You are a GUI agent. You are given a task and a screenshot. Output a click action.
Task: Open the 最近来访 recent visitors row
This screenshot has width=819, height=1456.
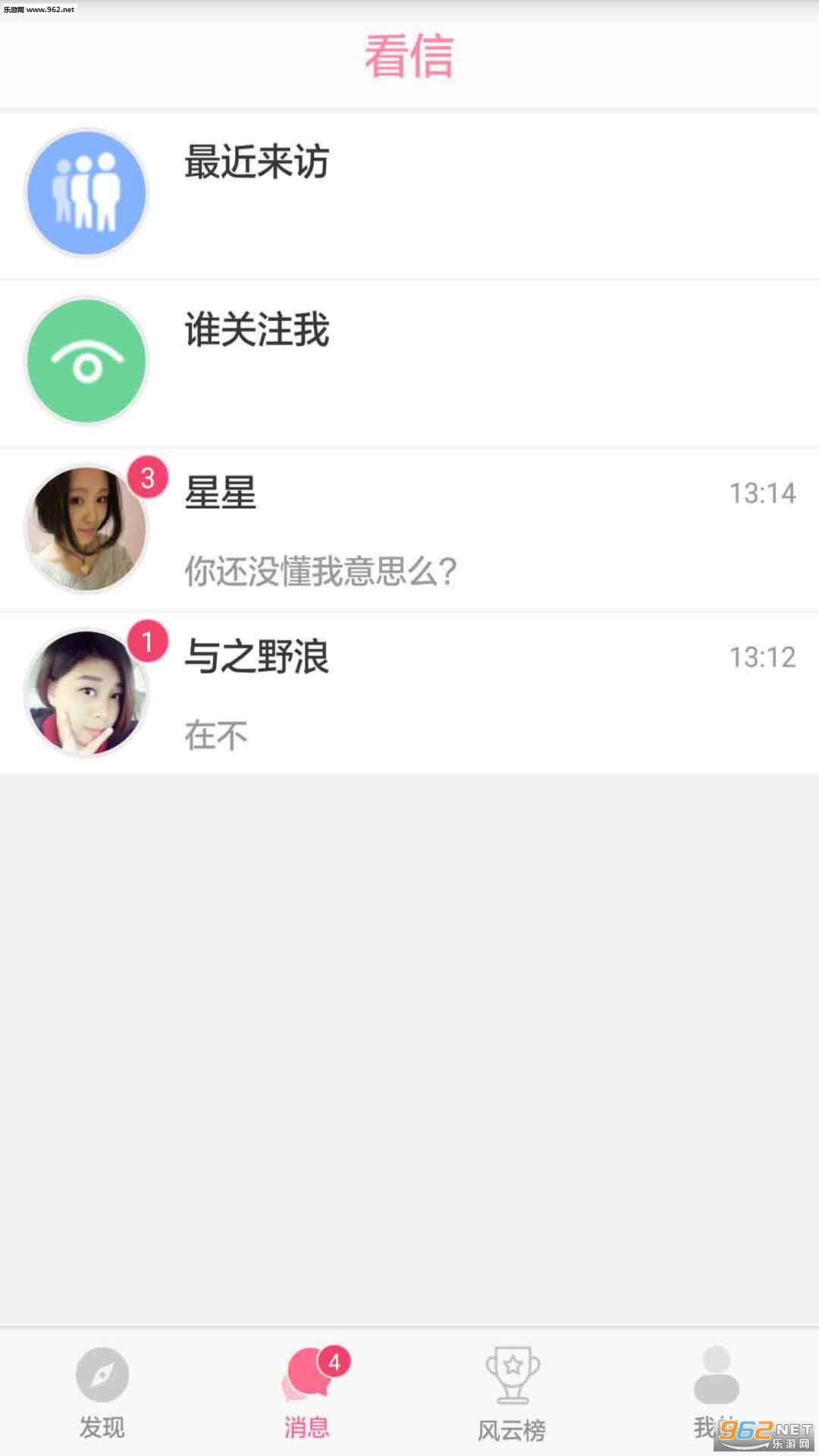click(409, 194)
